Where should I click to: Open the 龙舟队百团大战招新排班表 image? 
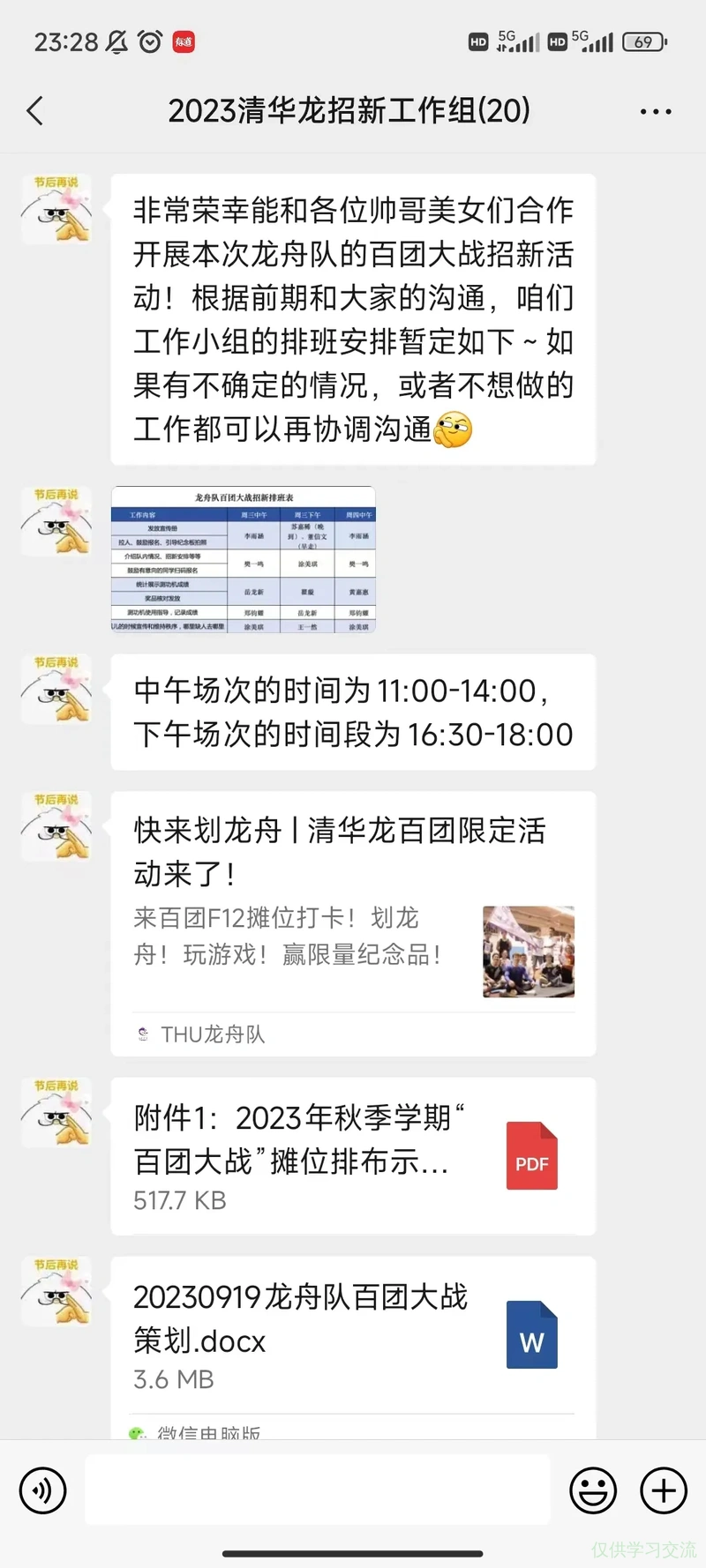pos(243,559)
